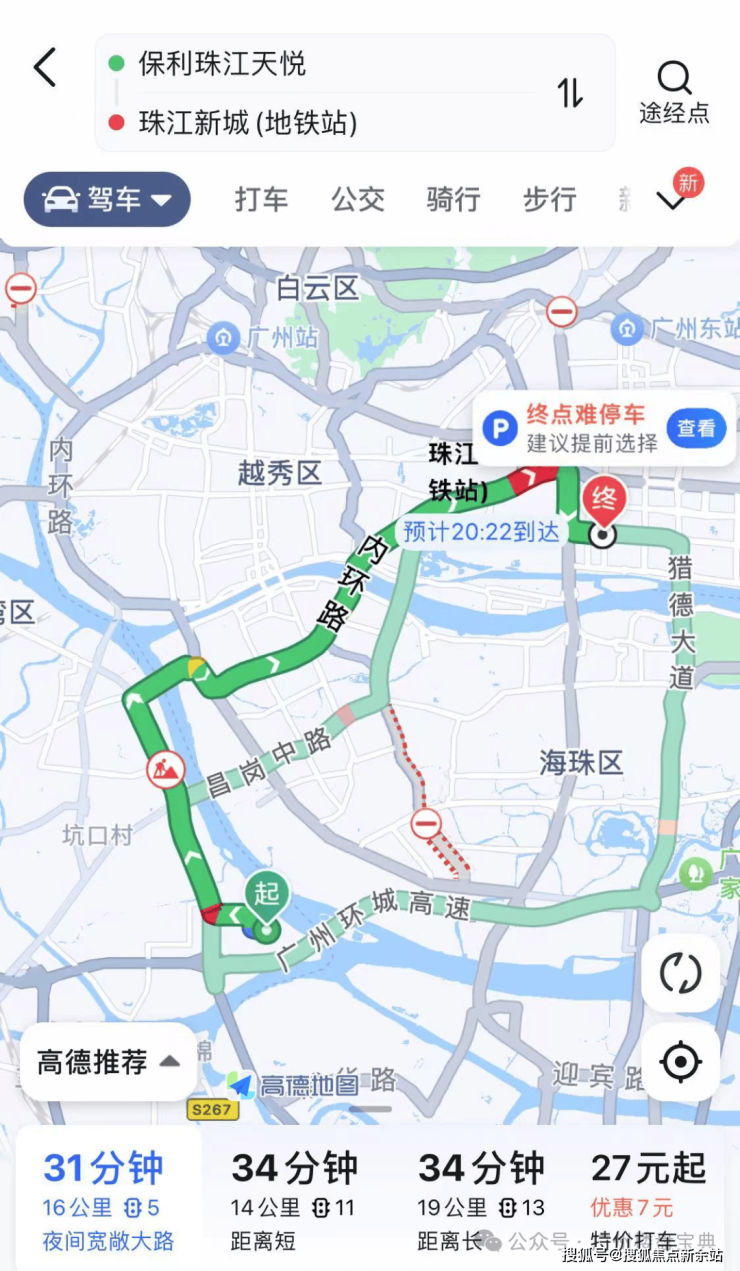Image resolution: width=740 pixels, height=1271 pixels.
Task: Open the 驾车 mode dropdown
Action: pyautogui.click(x=107, y=199)
